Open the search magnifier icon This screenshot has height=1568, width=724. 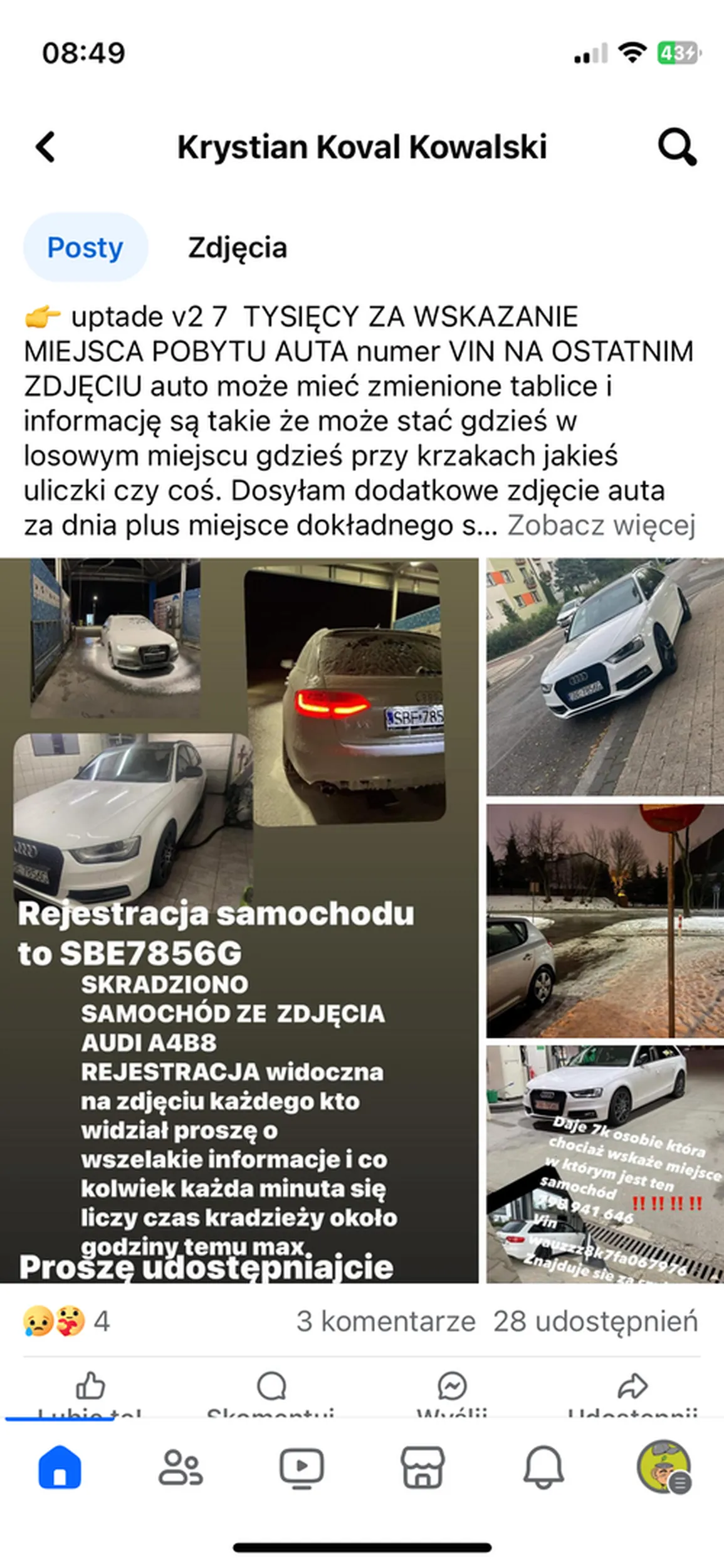[676, 148]
